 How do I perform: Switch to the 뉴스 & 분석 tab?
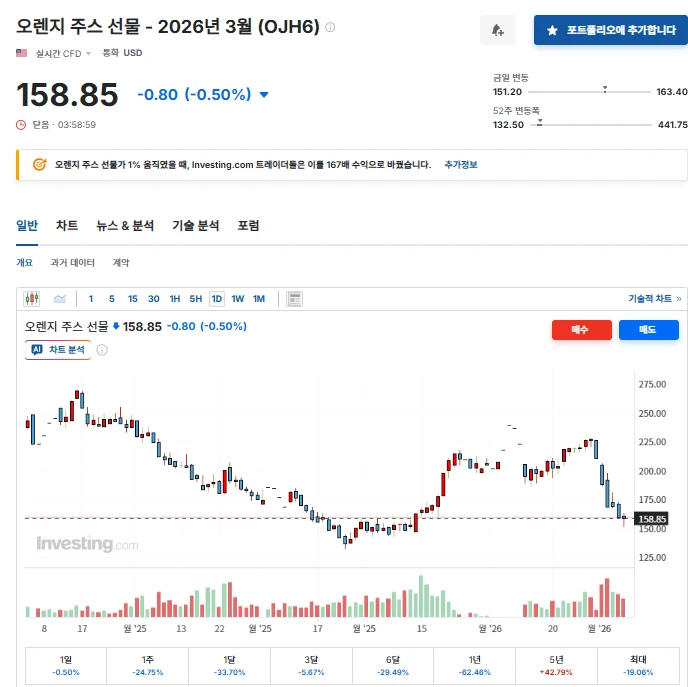point(125,226)
